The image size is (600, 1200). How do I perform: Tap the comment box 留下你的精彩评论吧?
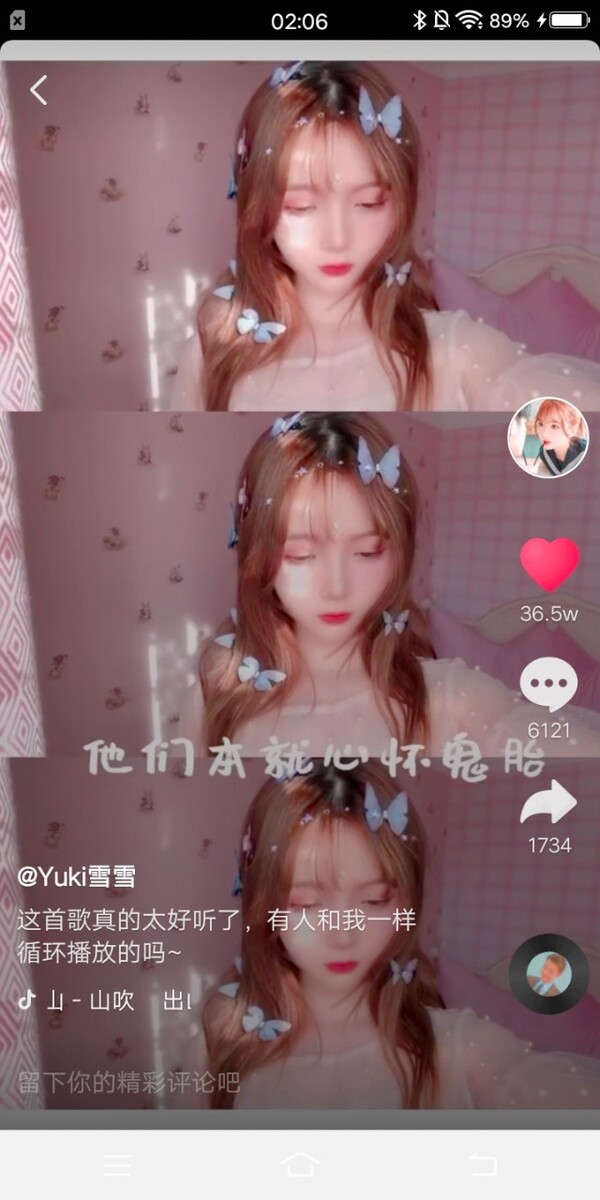(130, 1082)
